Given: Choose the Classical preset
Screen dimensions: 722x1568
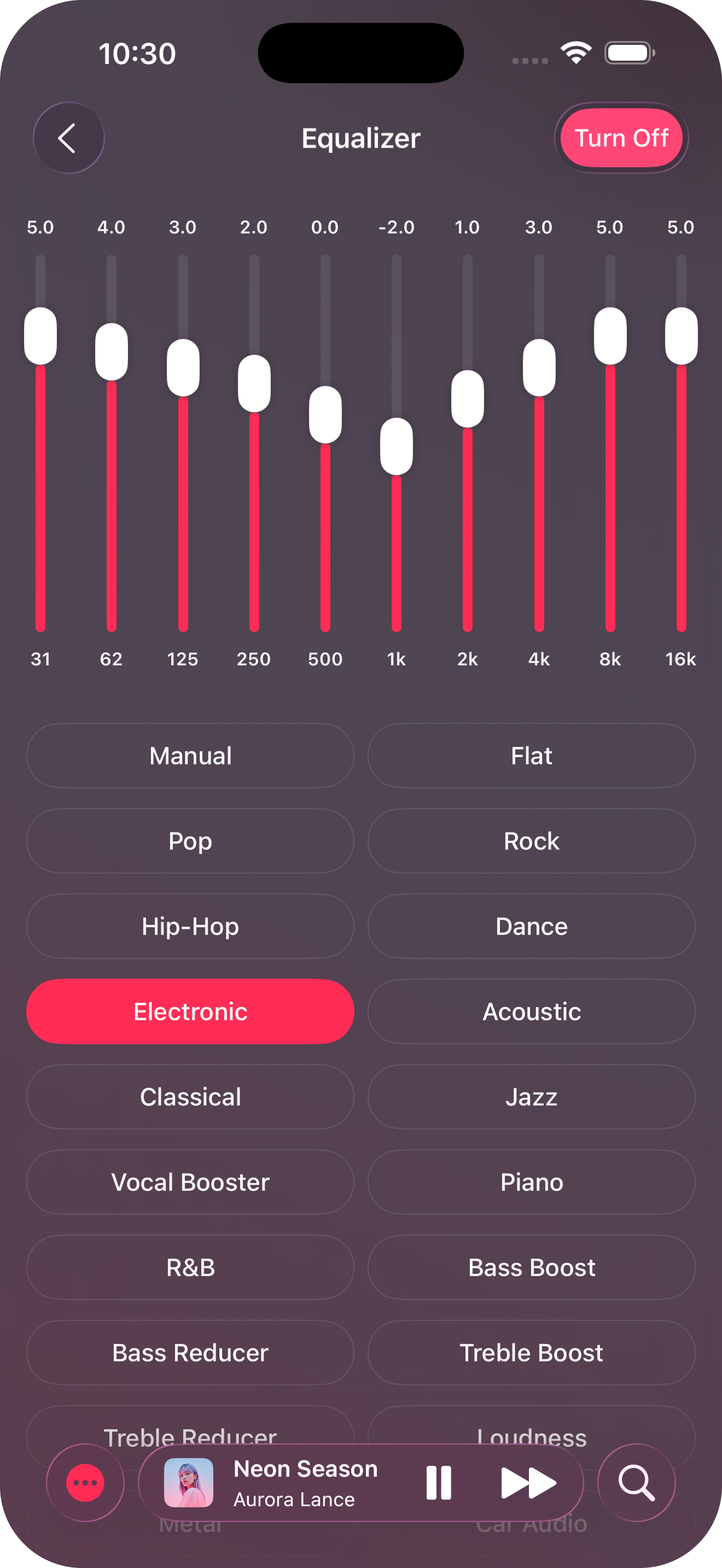Looking at the screenshot, I should pyautogui.click(x=190, y=1096).
